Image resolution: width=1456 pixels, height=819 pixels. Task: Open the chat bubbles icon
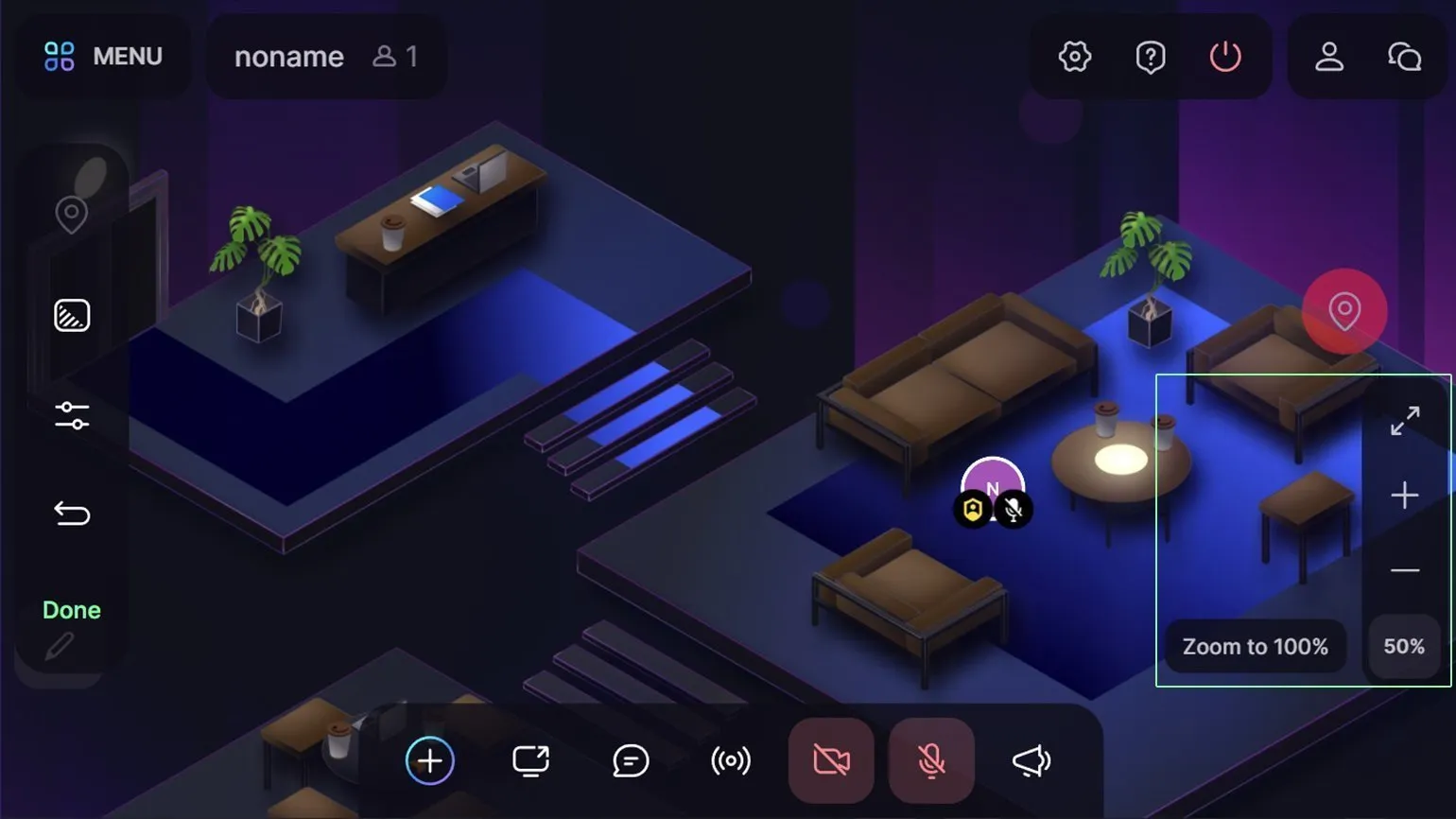pyautogui.click(x=1404, y=57)
